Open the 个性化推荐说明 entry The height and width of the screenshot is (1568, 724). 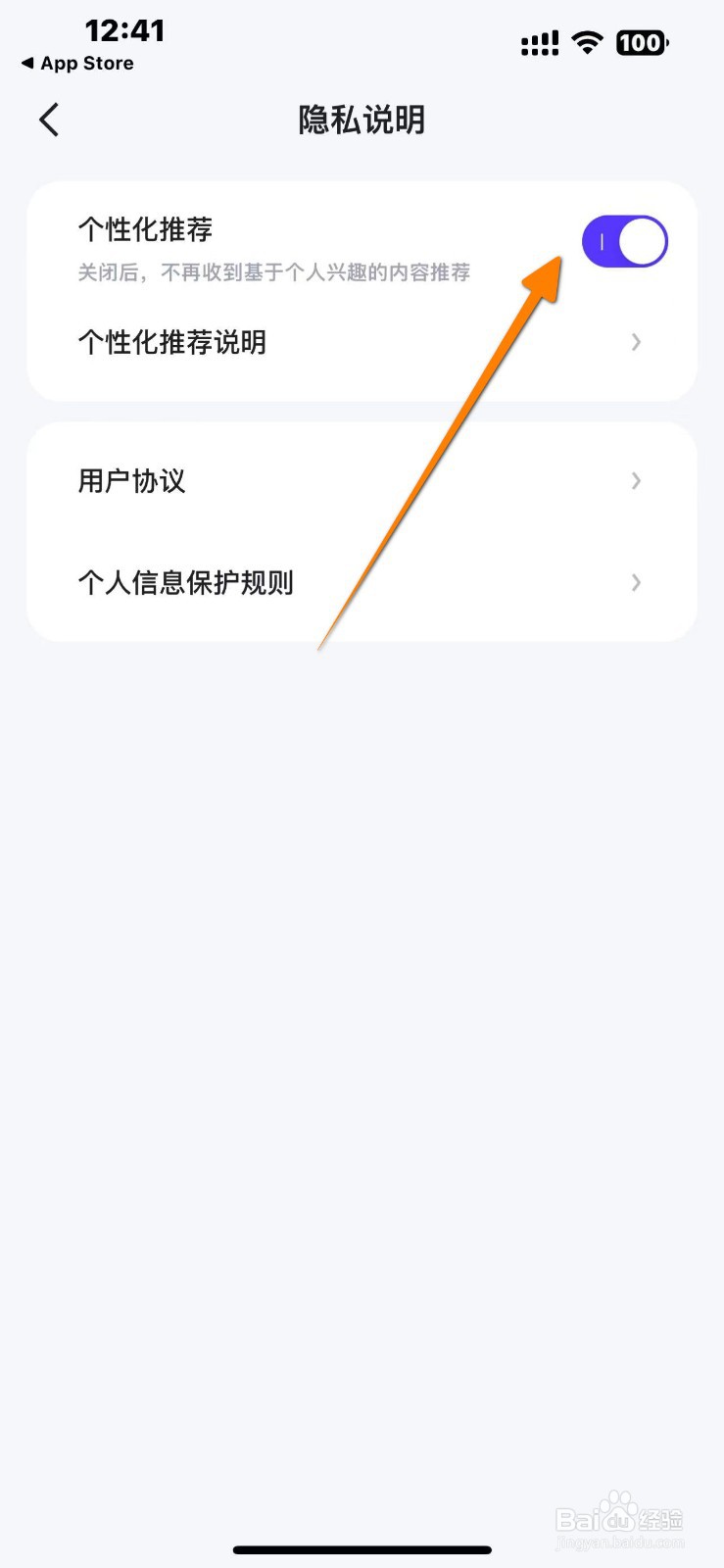[x=171, y=342]
